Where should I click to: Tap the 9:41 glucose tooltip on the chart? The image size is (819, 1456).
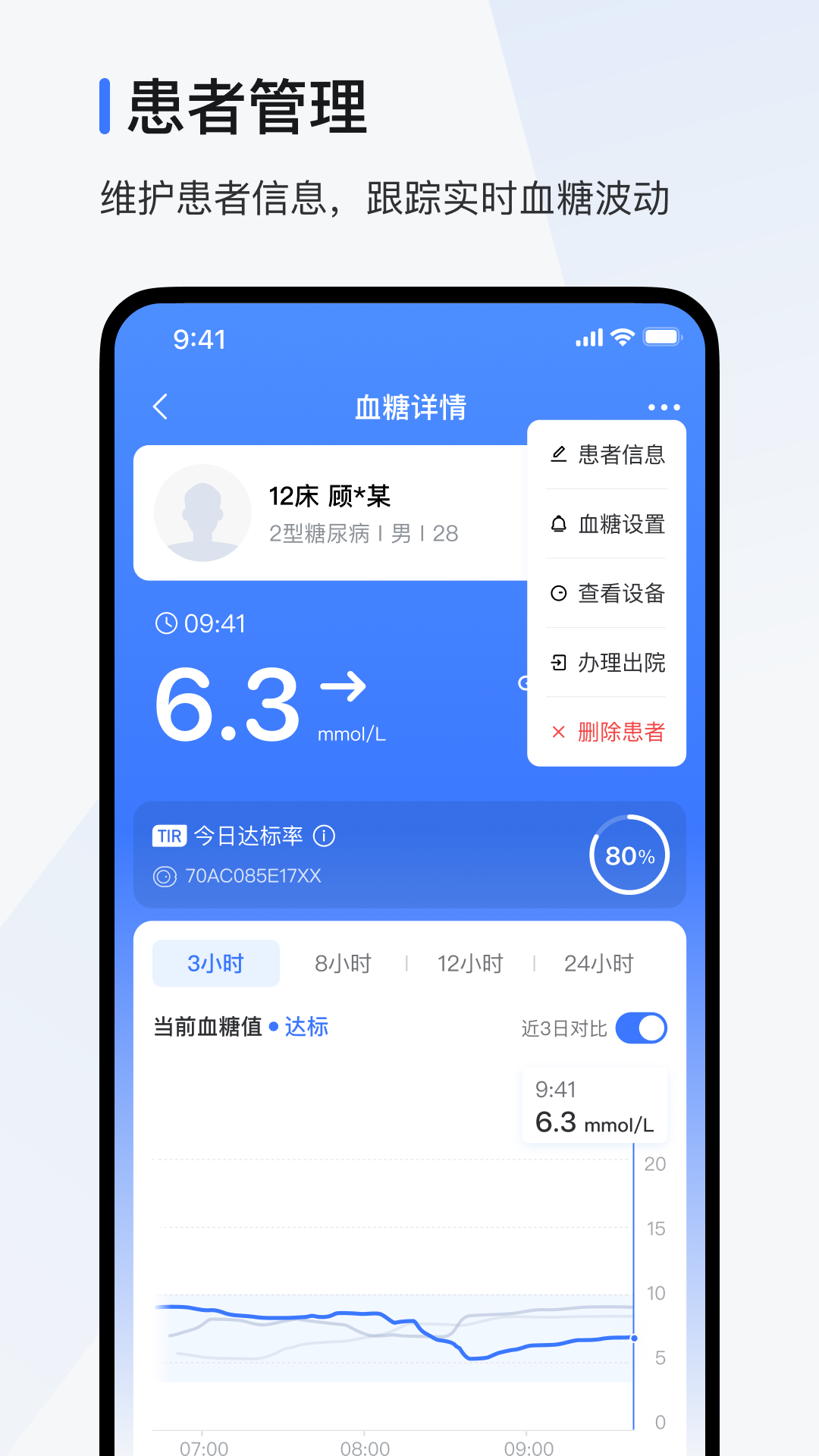[x=595, y=1106]
